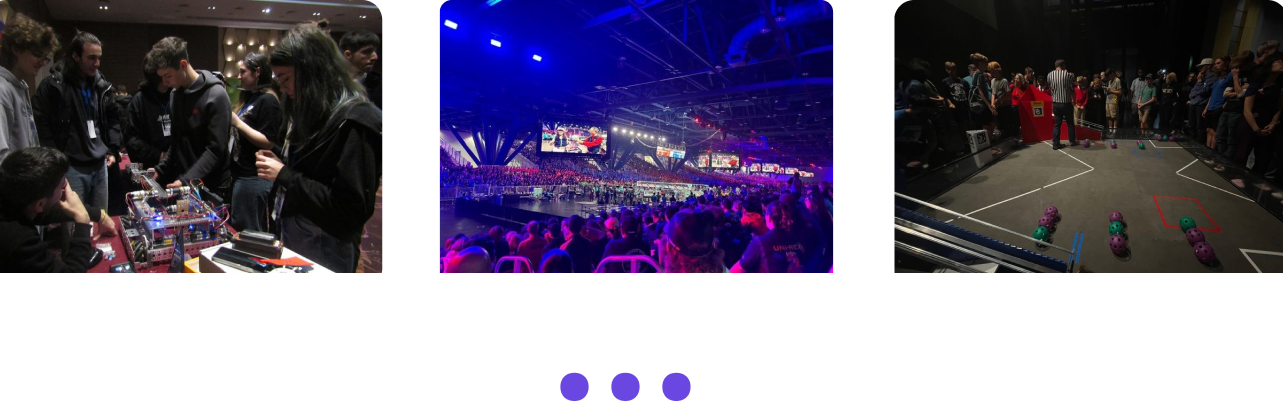1283x401 pixels.
Task: Open the photo of the field with purple balls
Action: click(x=1087, y=136)
